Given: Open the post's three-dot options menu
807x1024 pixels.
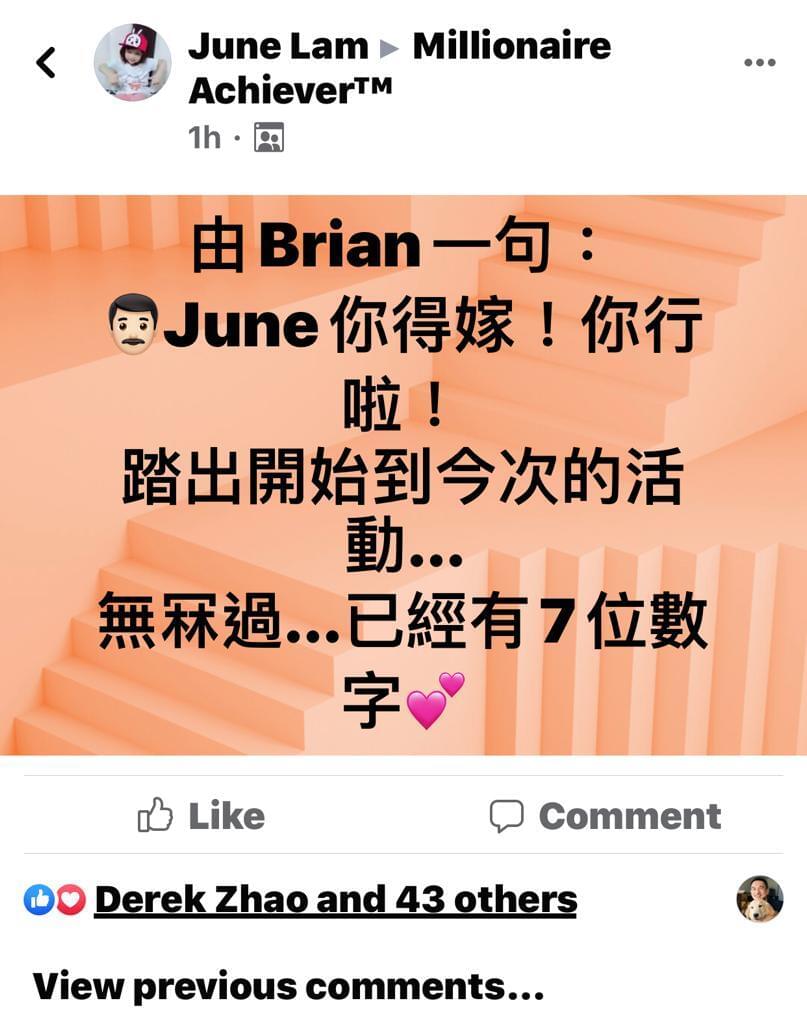Looking at the screenshot, I should click(x=759, y=63).
